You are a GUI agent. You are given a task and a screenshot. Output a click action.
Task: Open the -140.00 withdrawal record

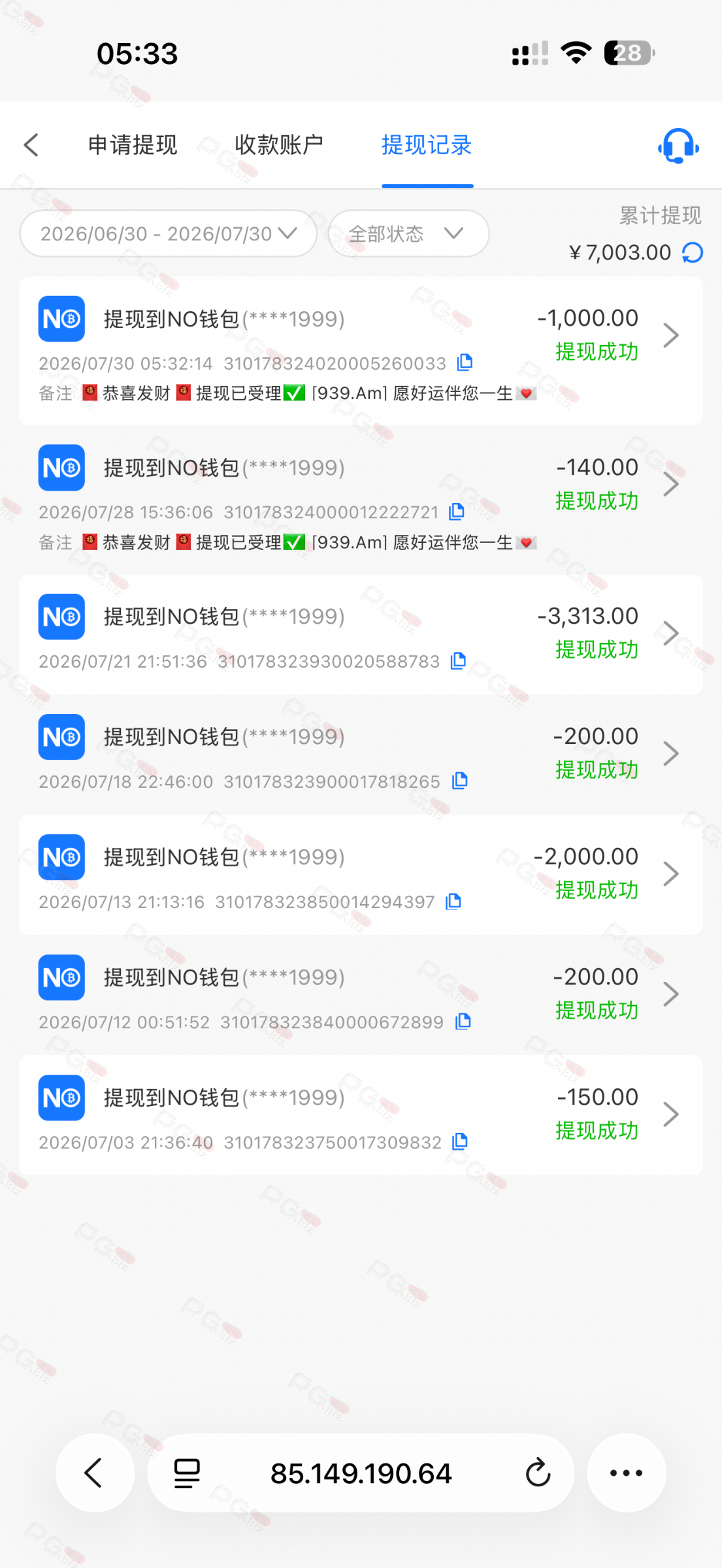point(361,500)
